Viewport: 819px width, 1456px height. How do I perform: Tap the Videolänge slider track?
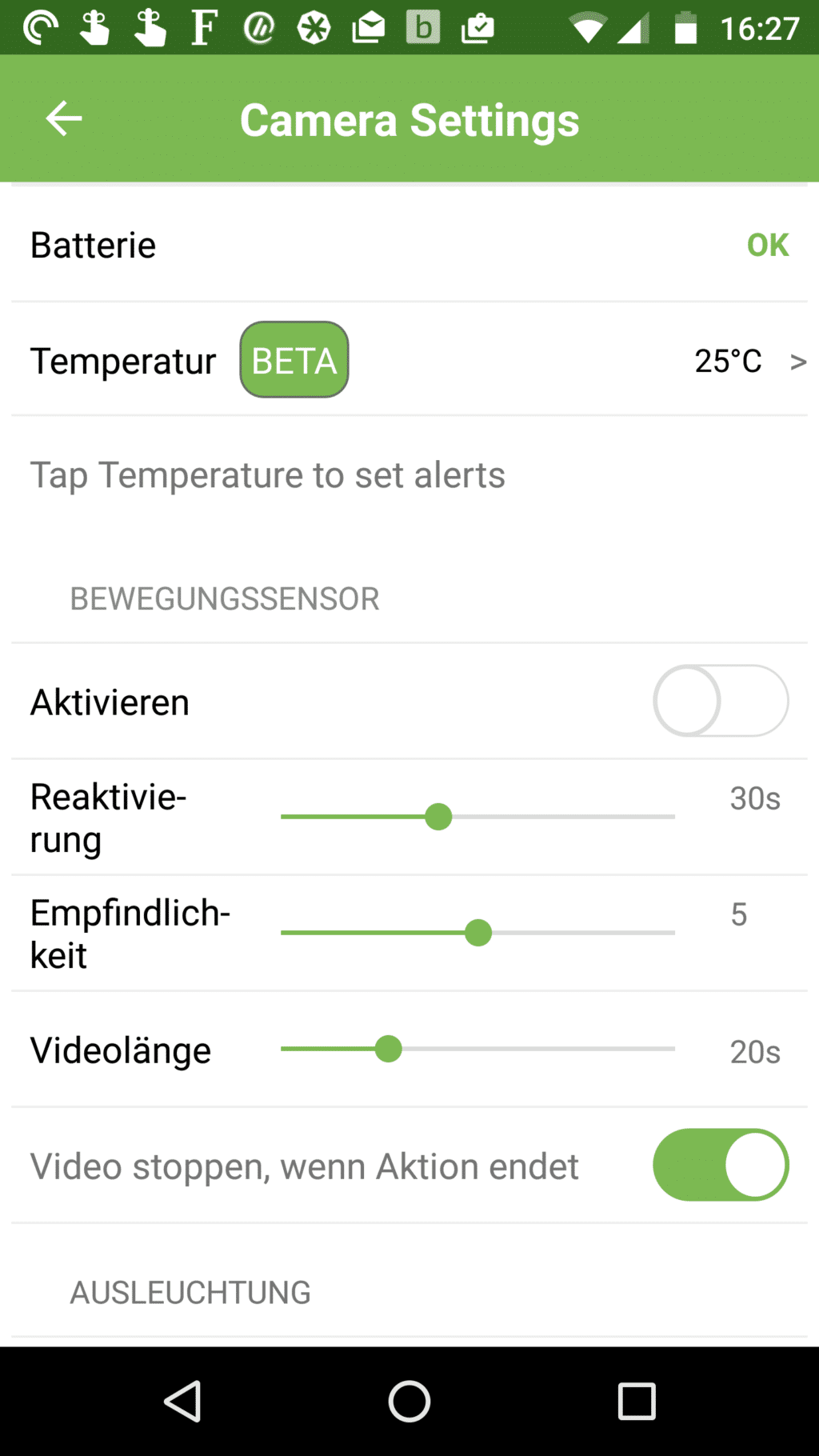click(x=477, y=1049)
